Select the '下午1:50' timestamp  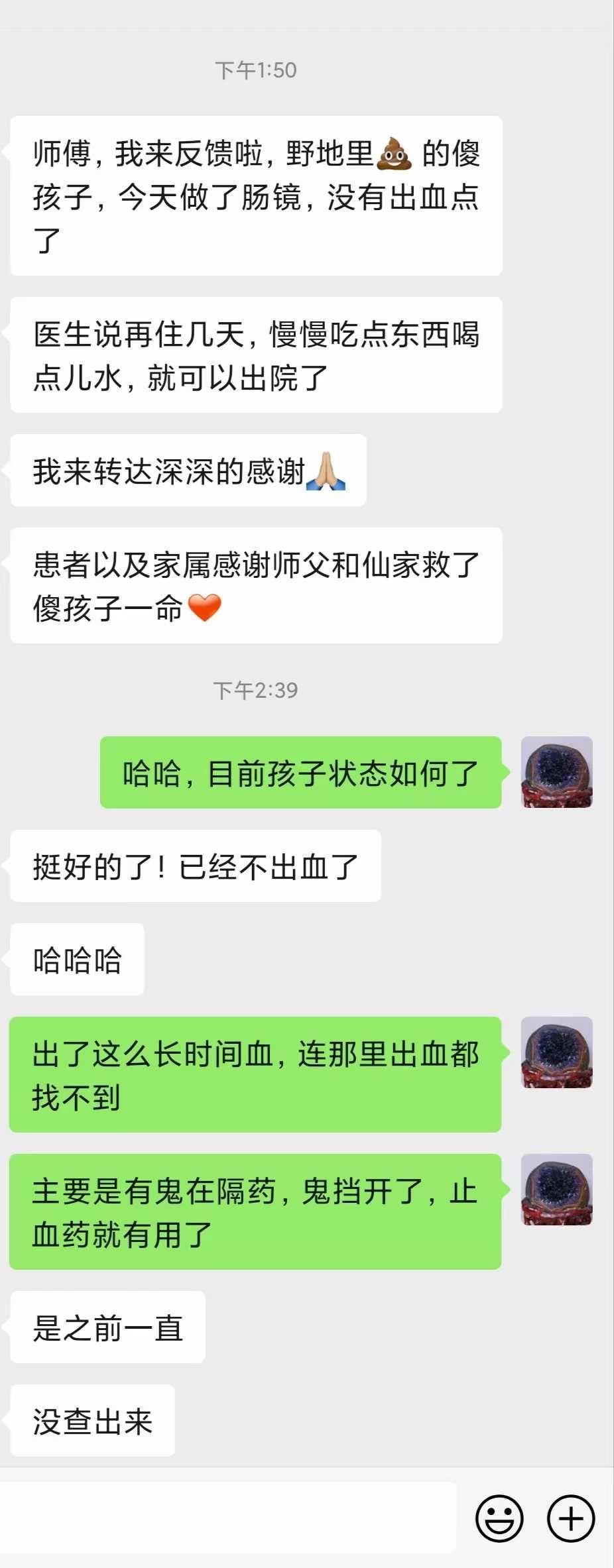tap(256, 68)
